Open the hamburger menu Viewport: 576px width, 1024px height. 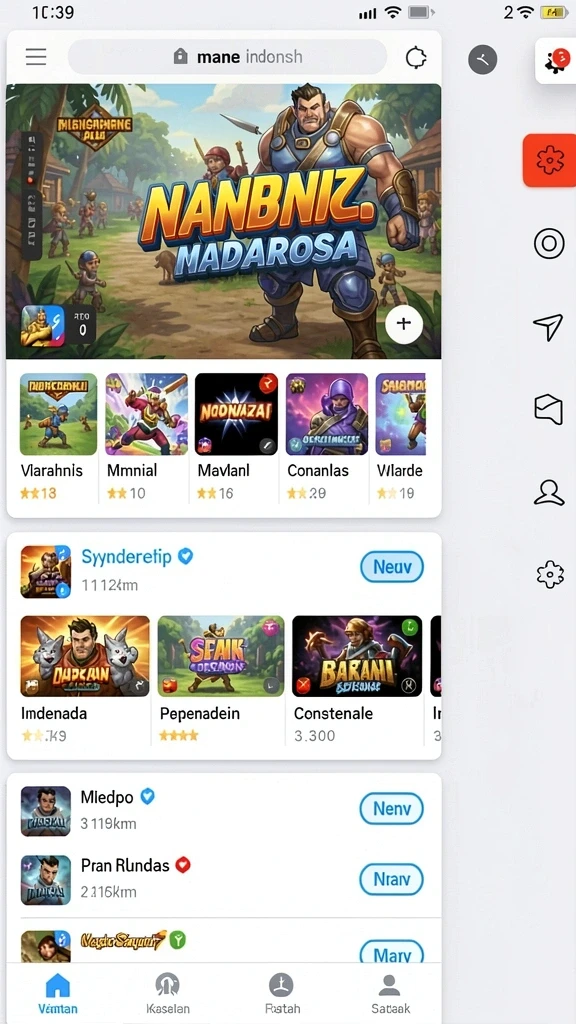(36, 57)
